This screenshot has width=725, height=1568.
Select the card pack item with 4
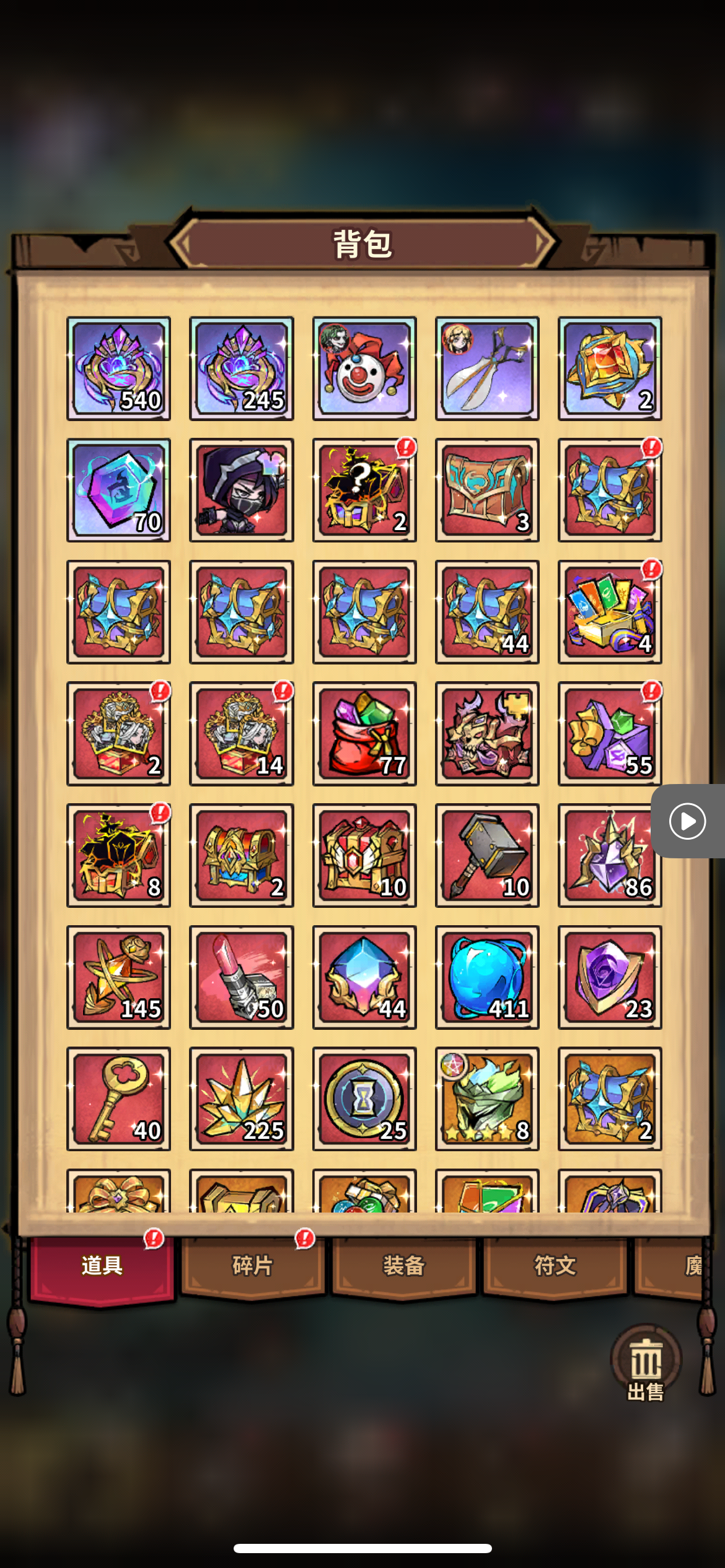pyautogui.click(x=610, y=612)
